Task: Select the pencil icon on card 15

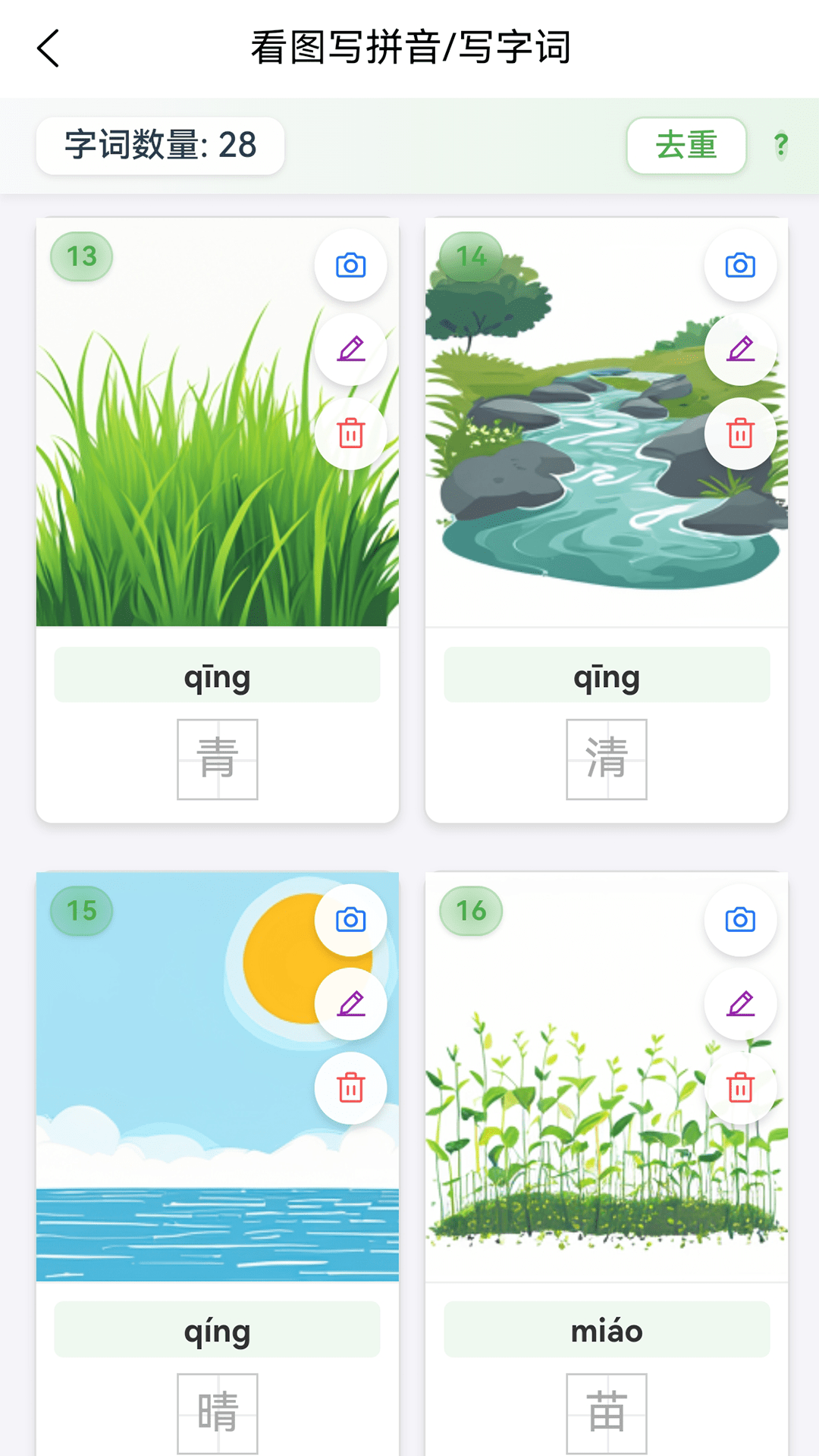Action: tap(350, 1003)
